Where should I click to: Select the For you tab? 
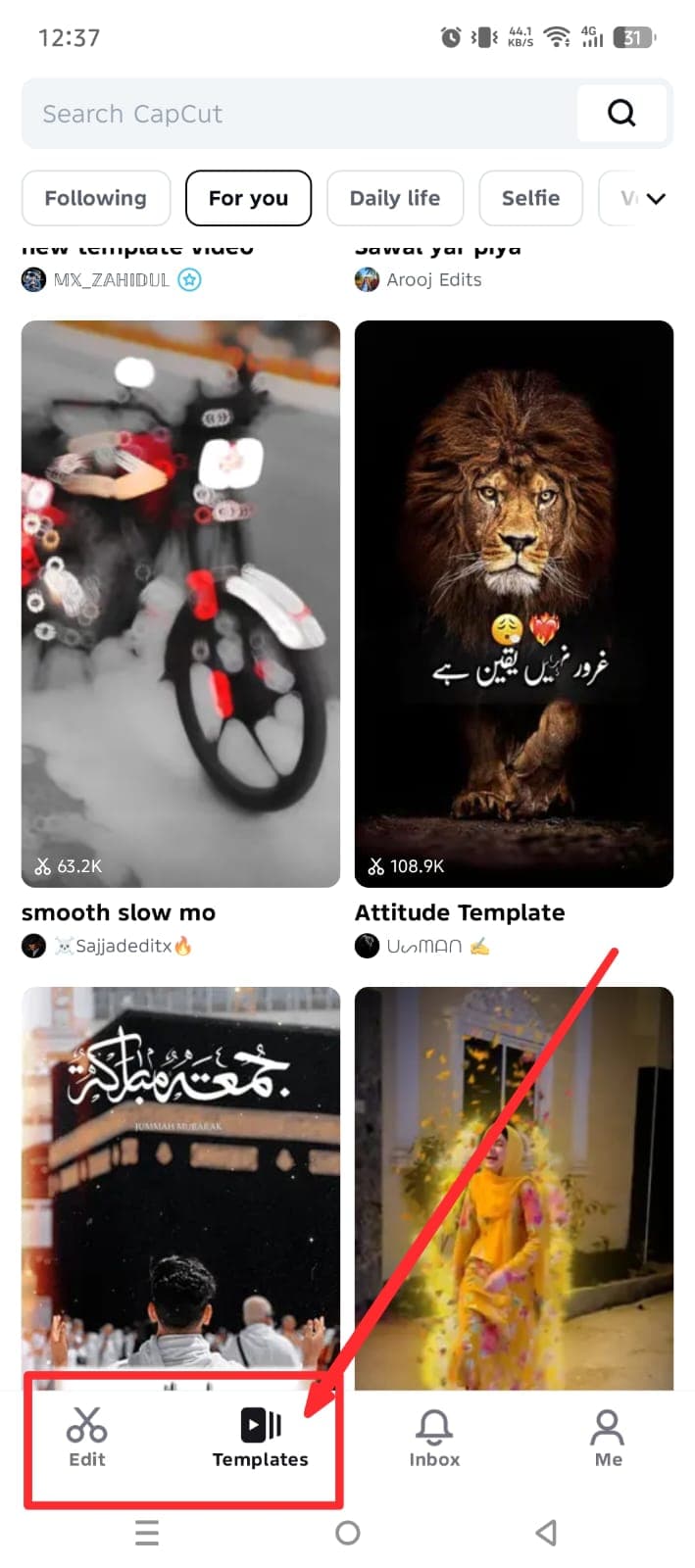click(248, 198)
